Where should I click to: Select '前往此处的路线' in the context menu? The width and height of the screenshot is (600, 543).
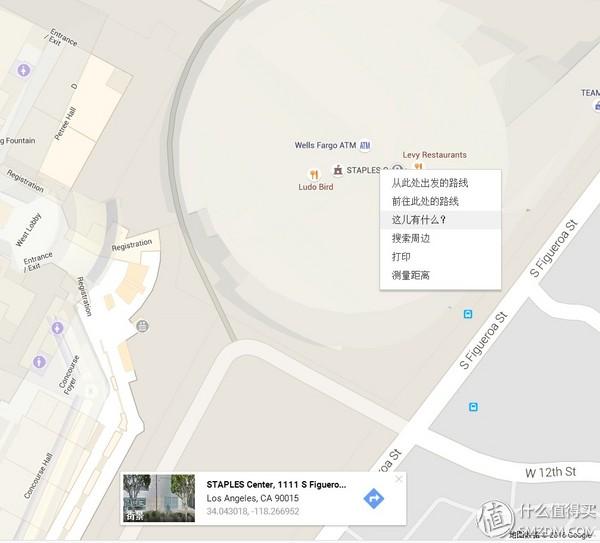click(426, 201)
